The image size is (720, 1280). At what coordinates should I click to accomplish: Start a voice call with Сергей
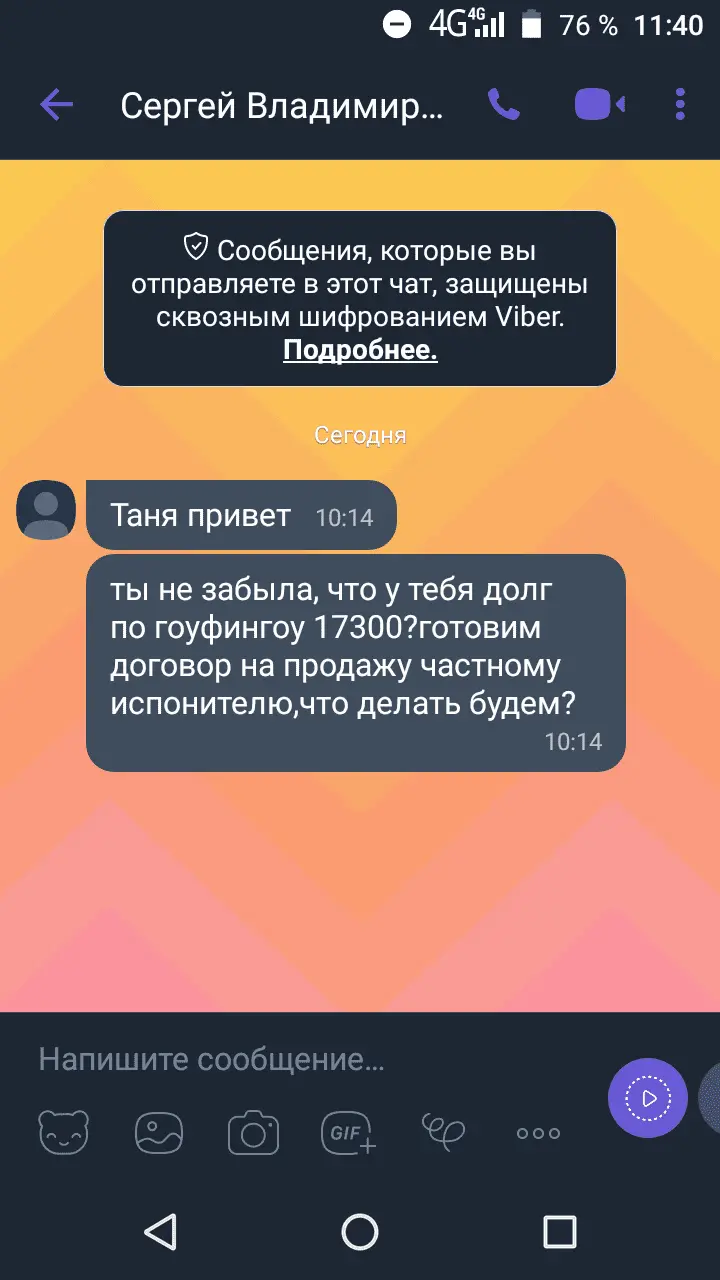pyautogui.click(x=503, y=104)
